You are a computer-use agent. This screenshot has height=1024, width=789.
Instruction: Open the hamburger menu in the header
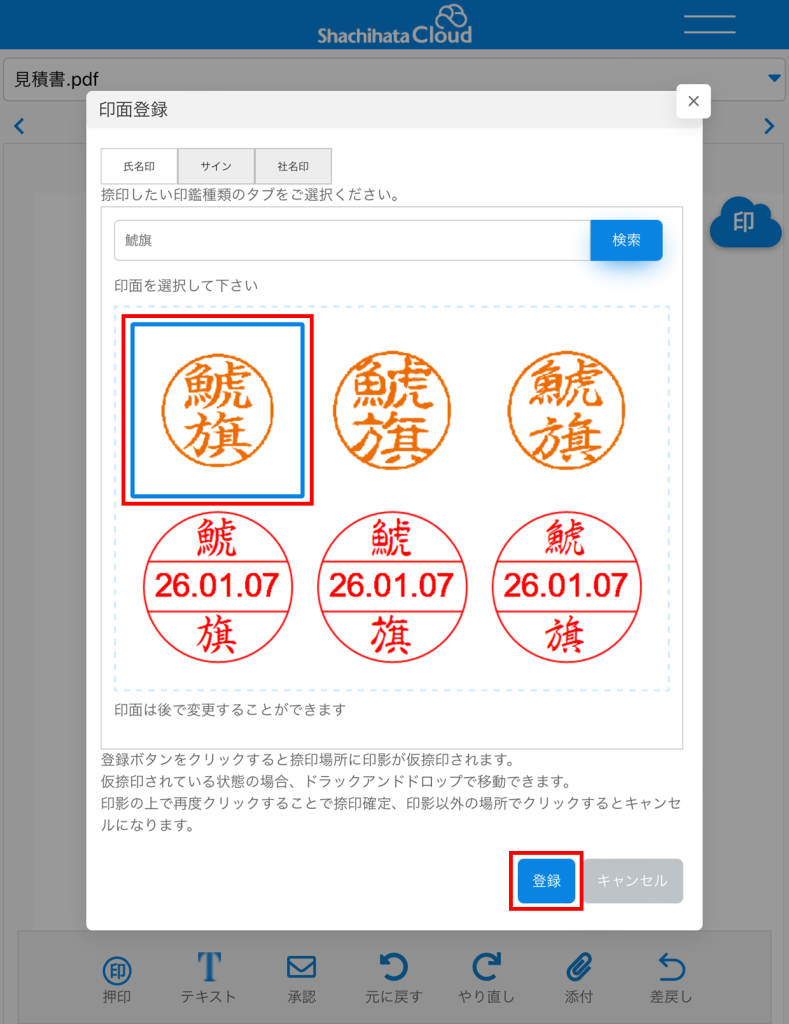709,25
